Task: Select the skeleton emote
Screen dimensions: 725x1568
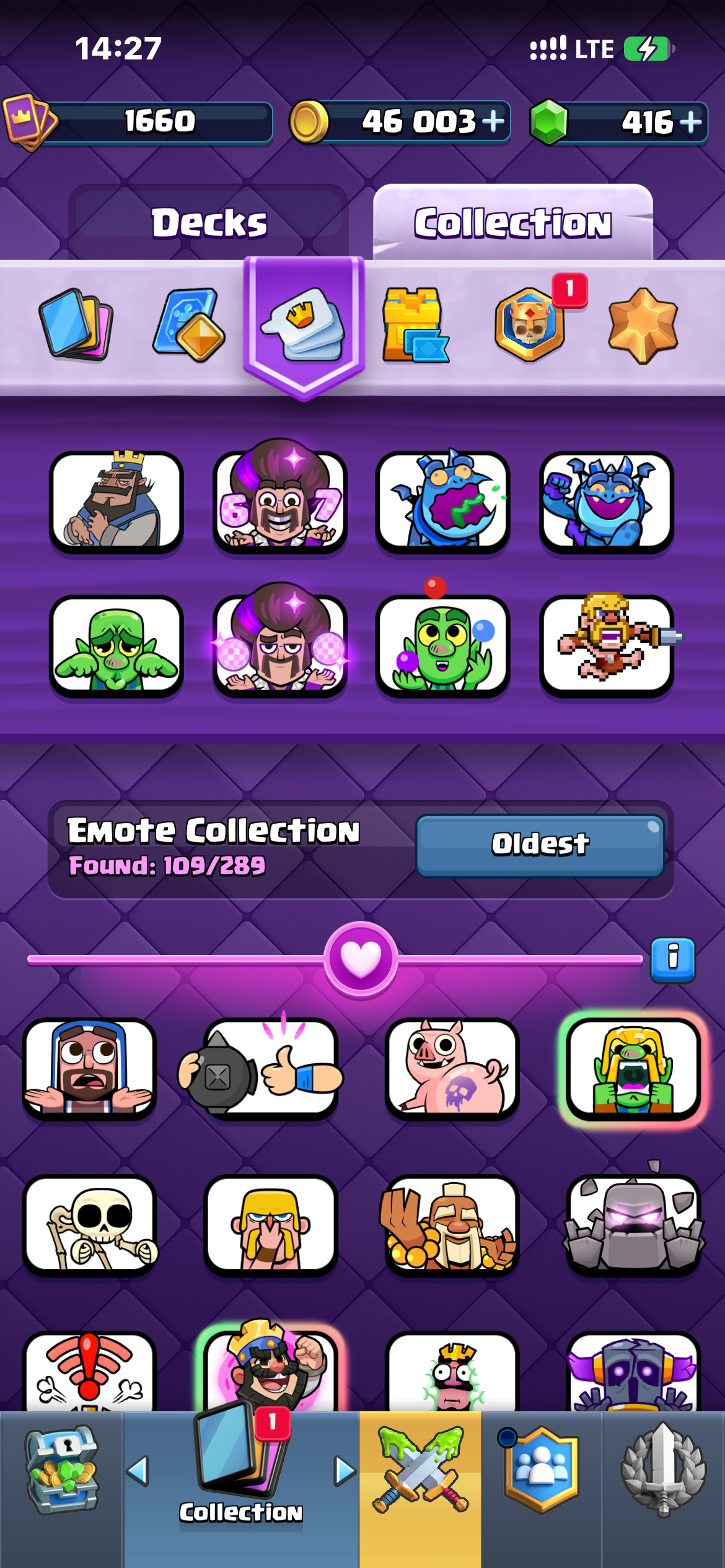Action: click(x=89, y=1226)
